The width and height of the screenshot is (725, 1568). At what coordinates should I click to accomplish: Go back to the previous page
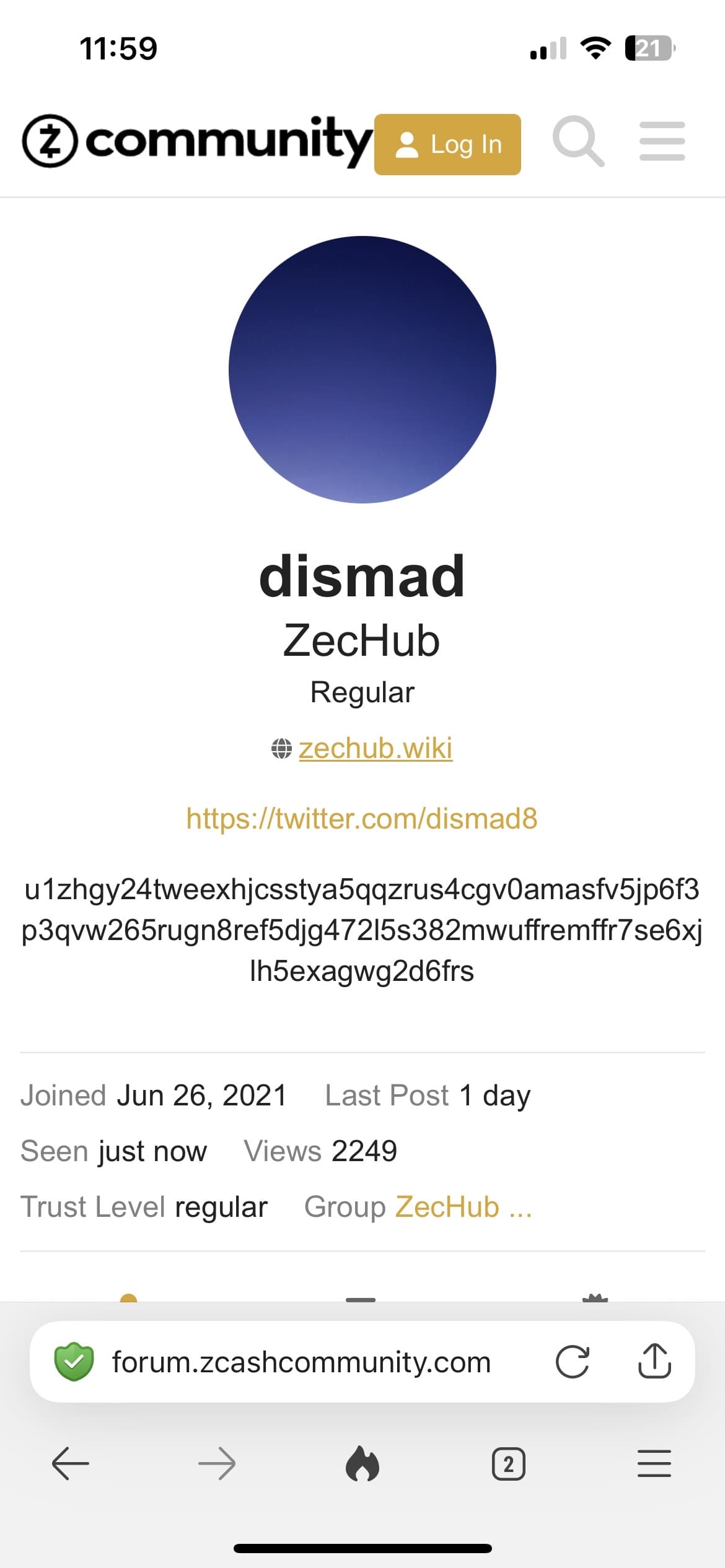coord(71,1464)
